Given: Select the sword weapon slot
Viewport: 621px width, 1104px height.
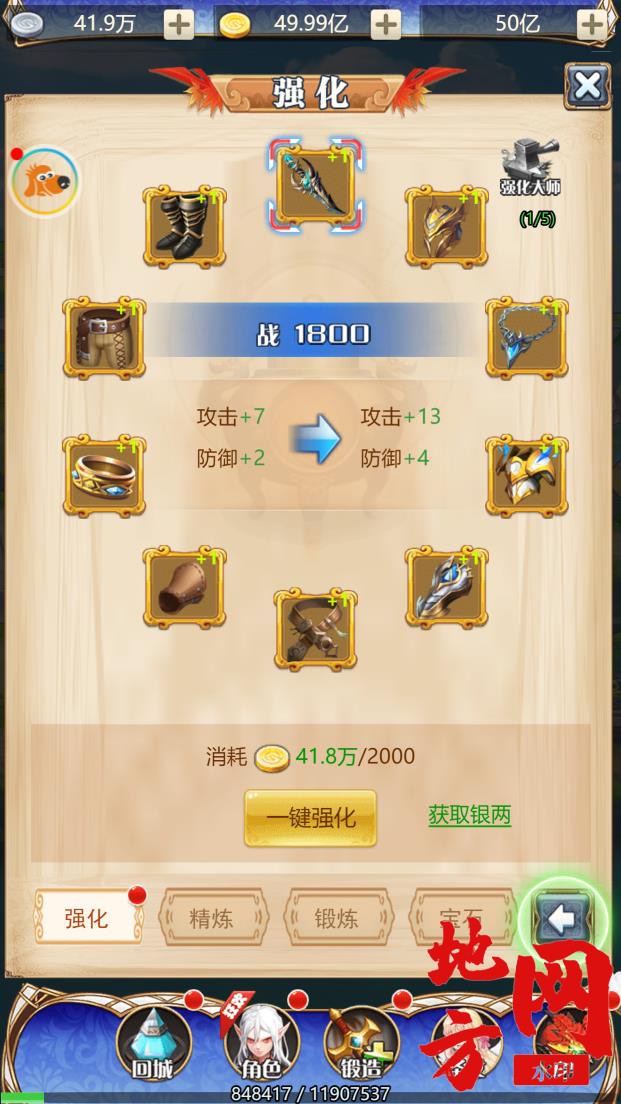Looking at the screenshot, I should tap(315, 183).
